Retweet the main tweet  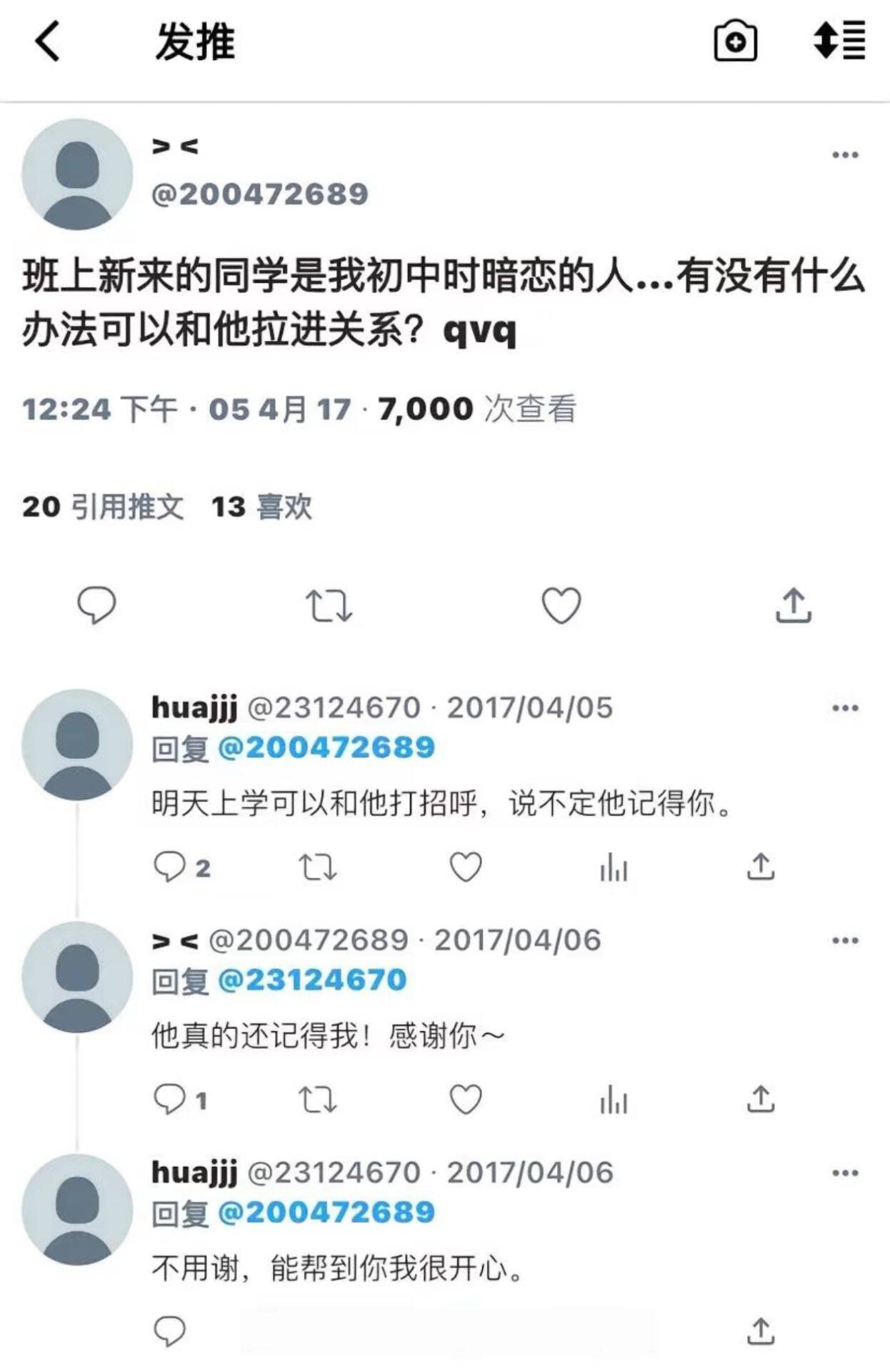(x=329, y=606)
